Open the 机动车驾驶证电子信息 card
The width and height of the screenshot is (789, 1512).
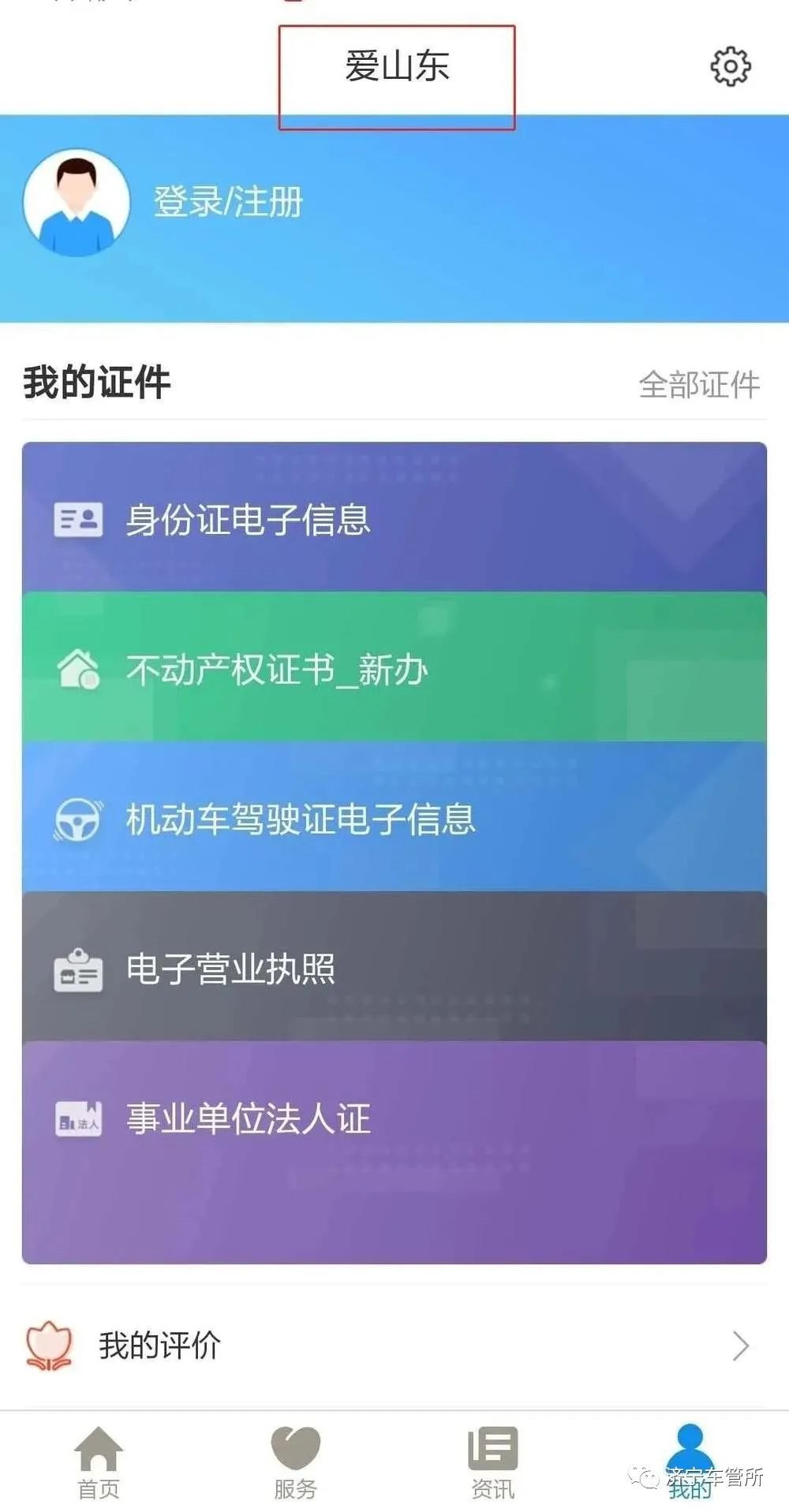394,819
